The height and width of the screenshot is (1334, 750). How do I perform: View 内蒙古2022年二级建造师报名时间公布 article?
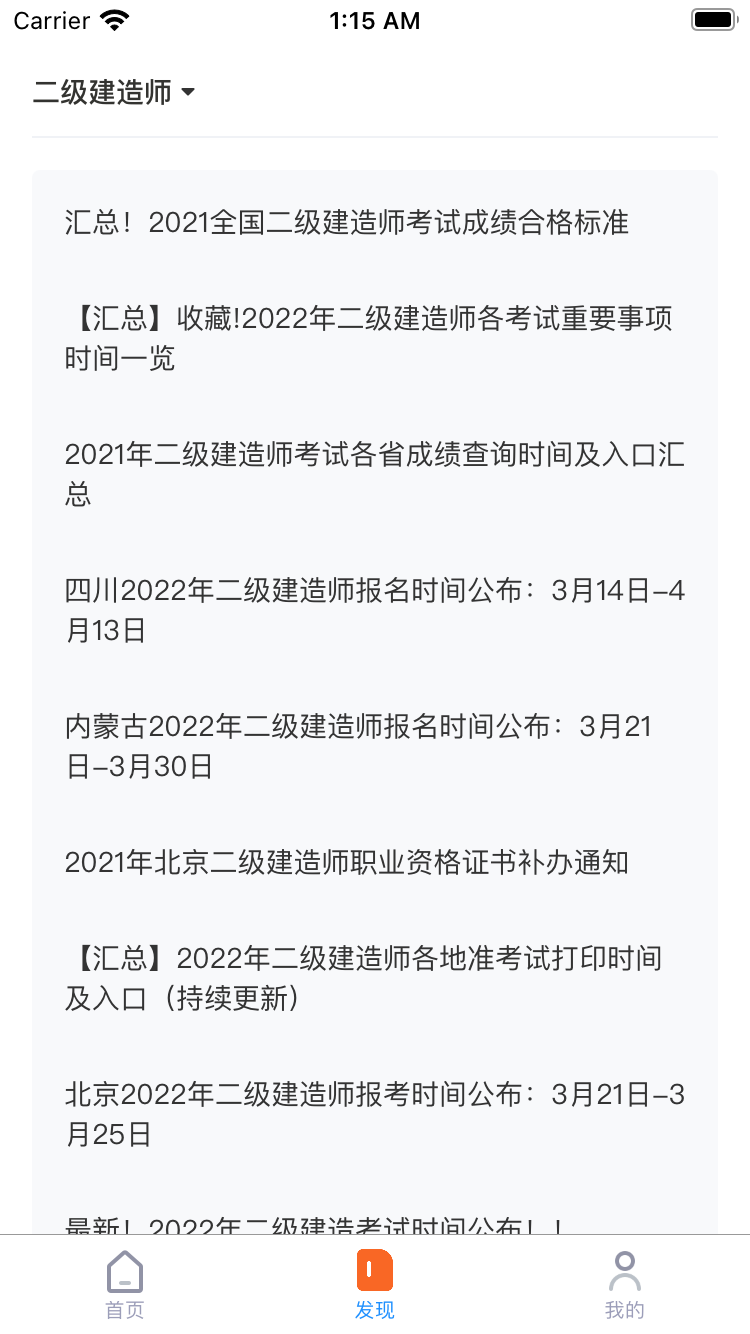[x=358, y=746]
